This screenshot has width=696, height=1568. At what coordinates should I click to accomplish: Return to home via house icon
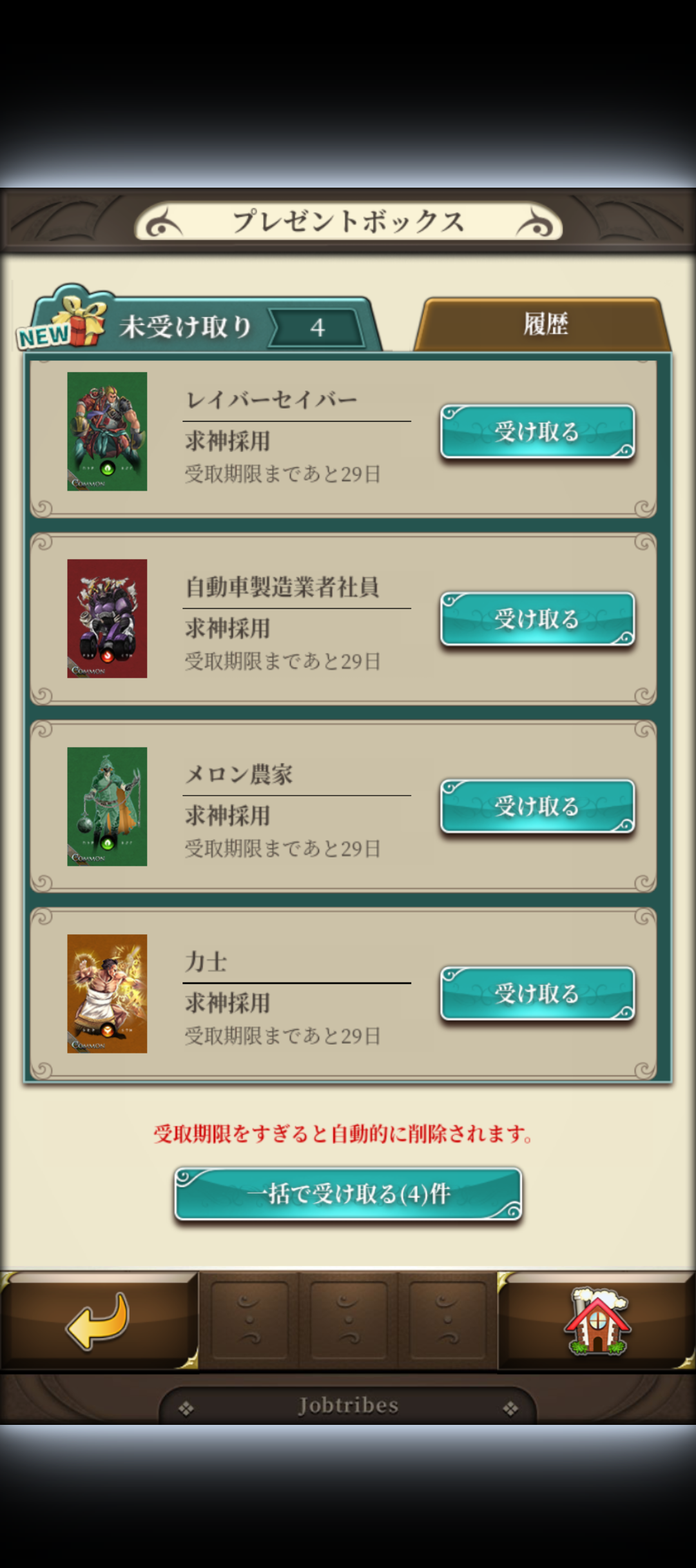pyautogui.click(x=597, y=1320)
